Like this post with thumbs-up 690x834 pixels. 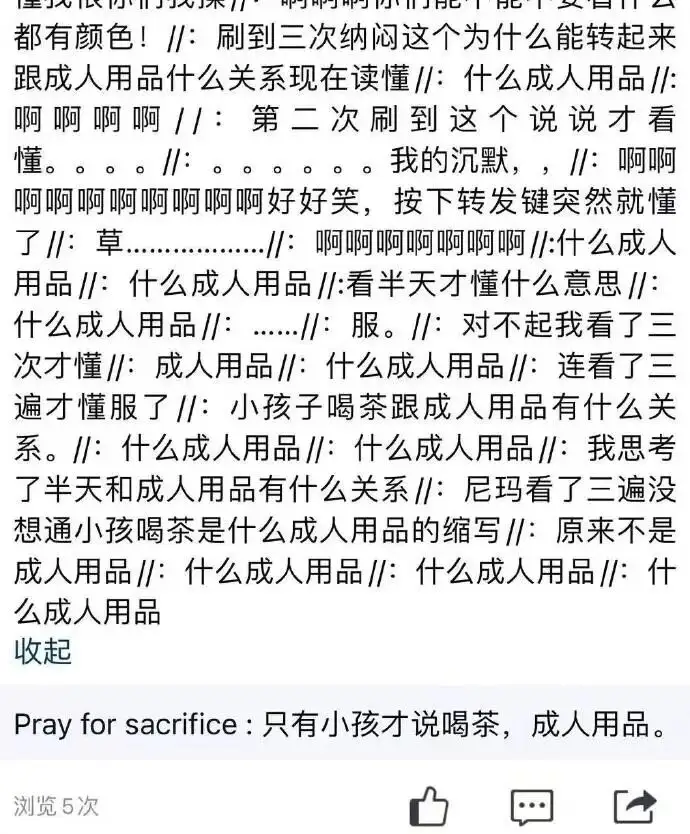429,806
